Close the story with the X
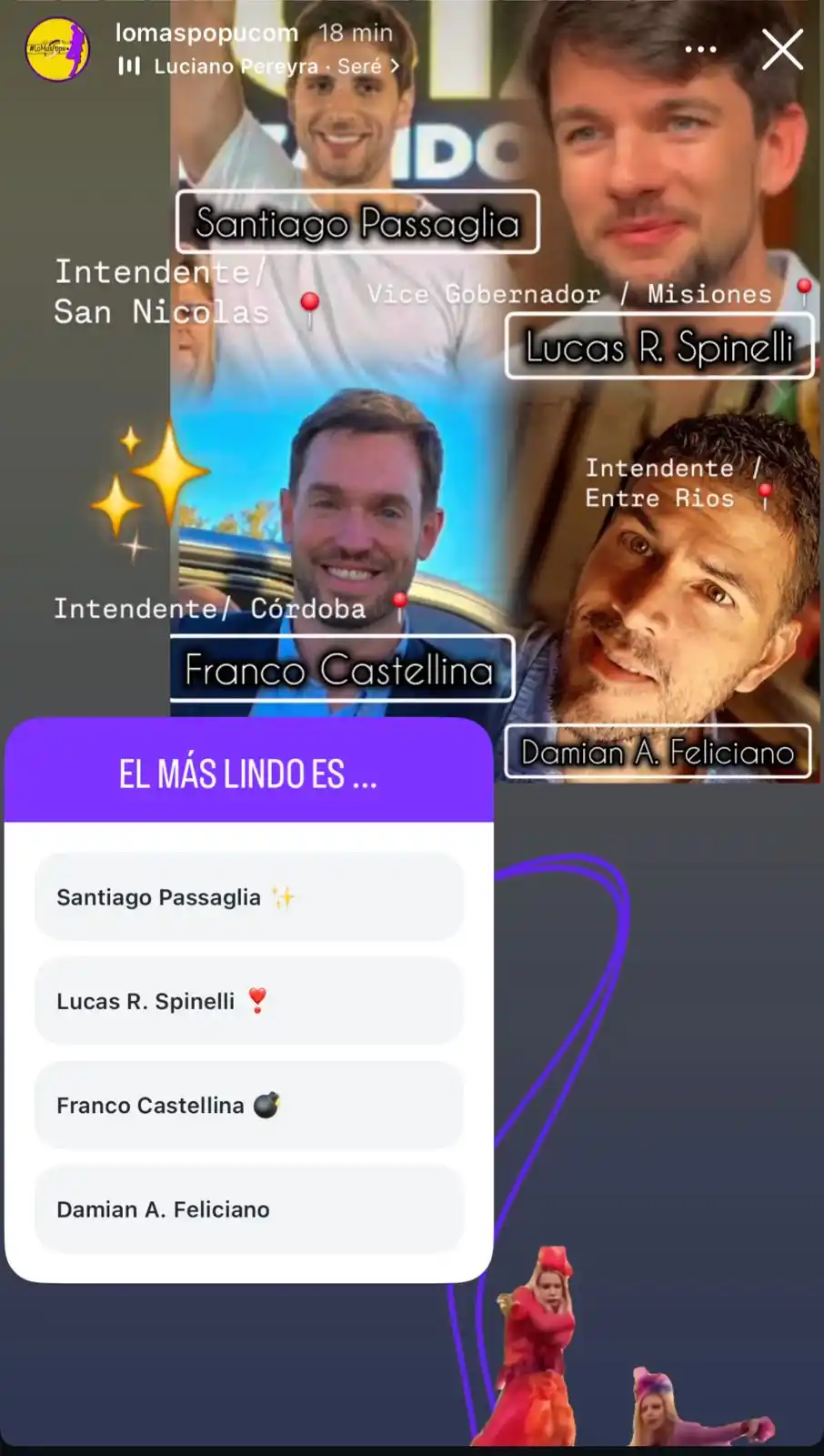 (782, 50)
